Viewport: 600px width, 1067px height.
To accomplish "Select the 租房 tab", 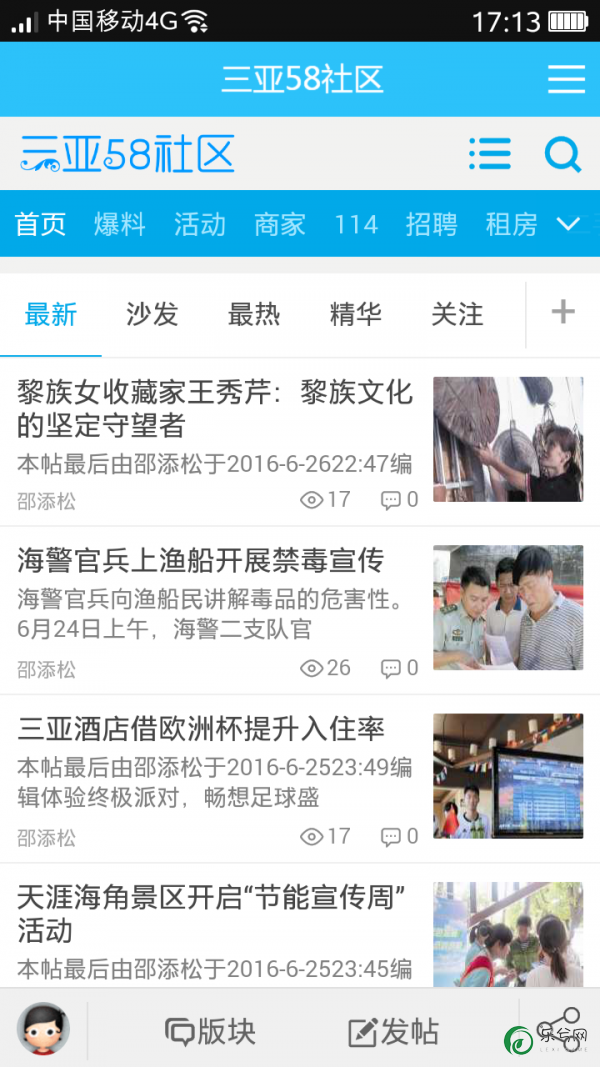I will pos(511,224).
